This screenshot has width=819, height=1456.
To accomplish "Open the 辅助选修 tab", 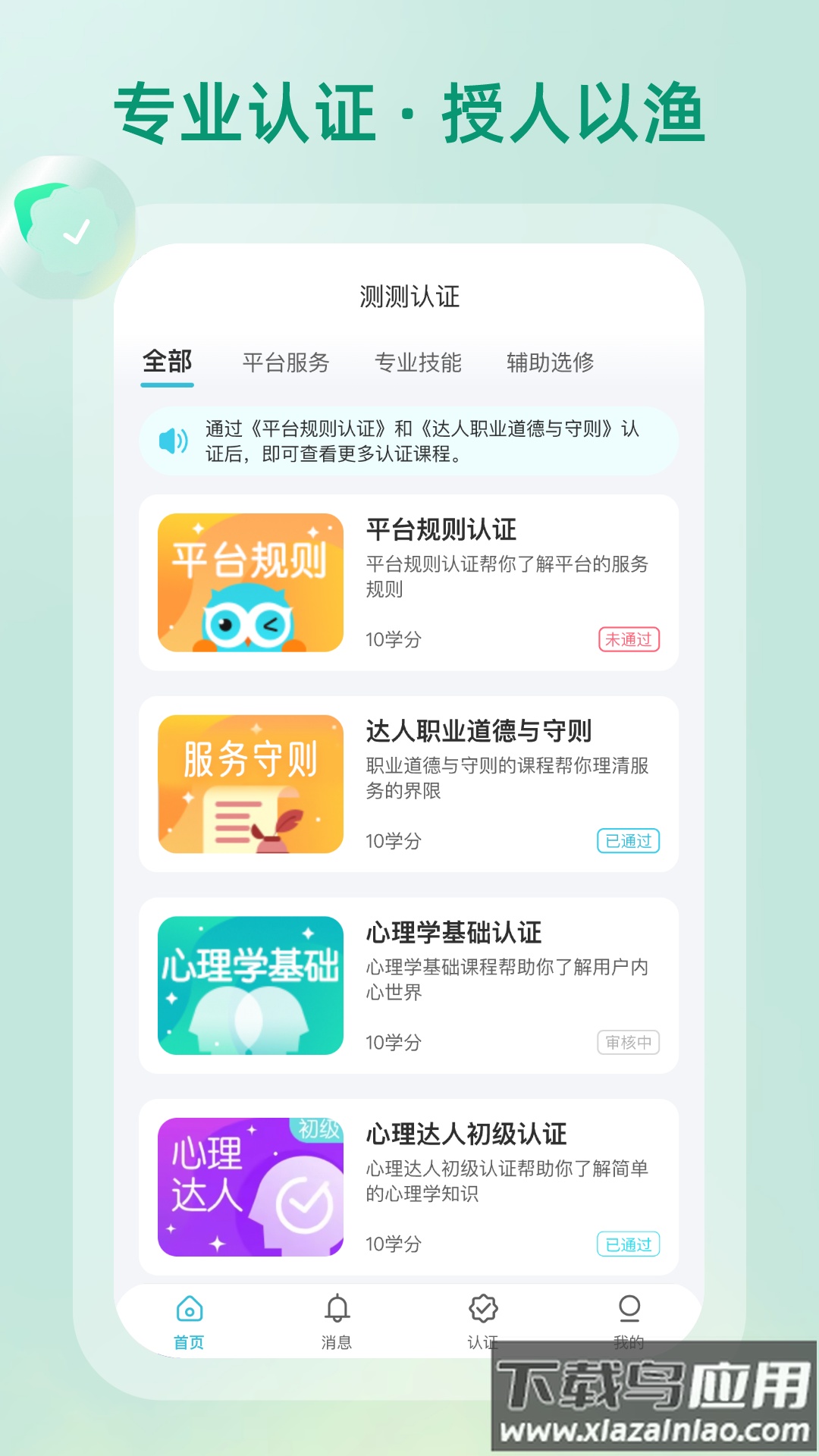I will [x=551, y=364].
